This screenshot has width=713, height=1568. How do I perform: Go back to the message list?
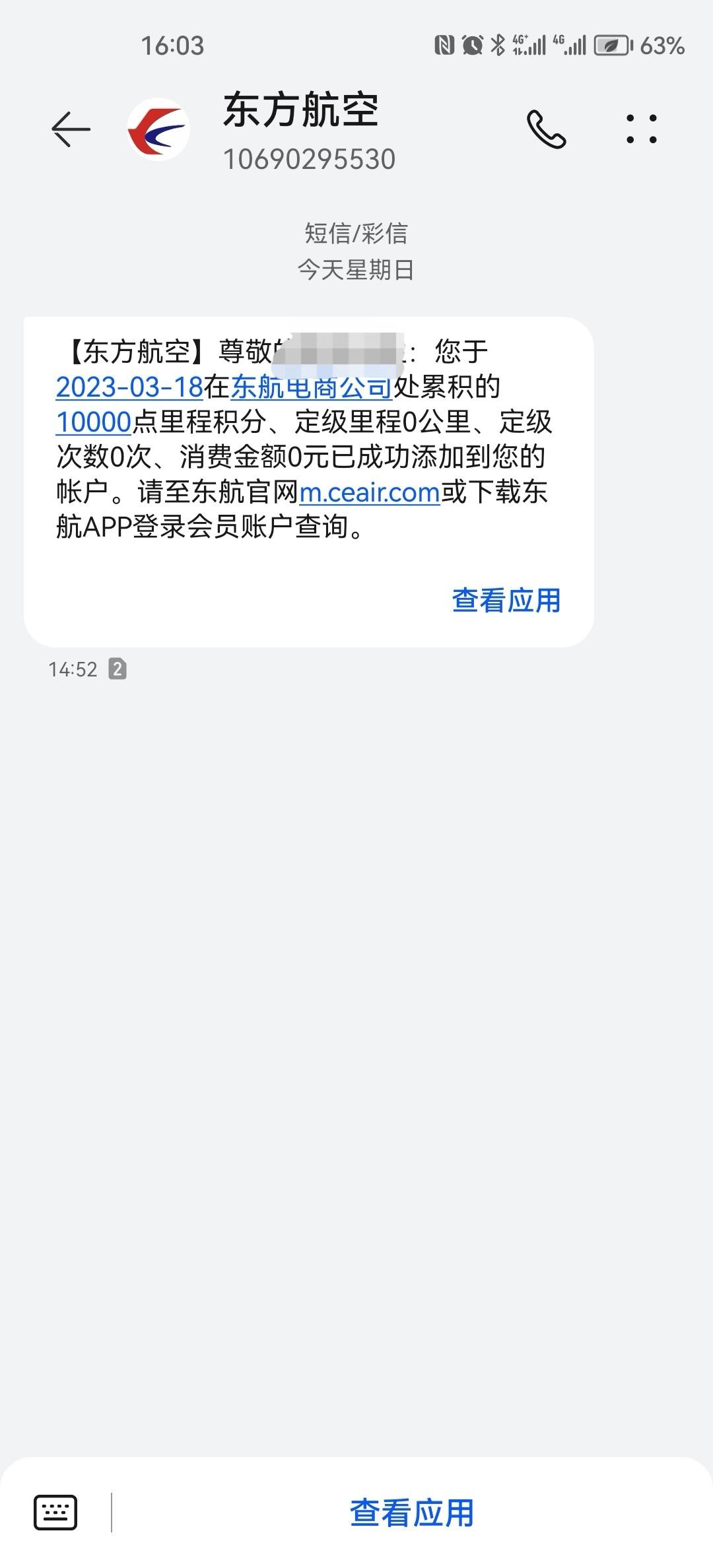71,129
